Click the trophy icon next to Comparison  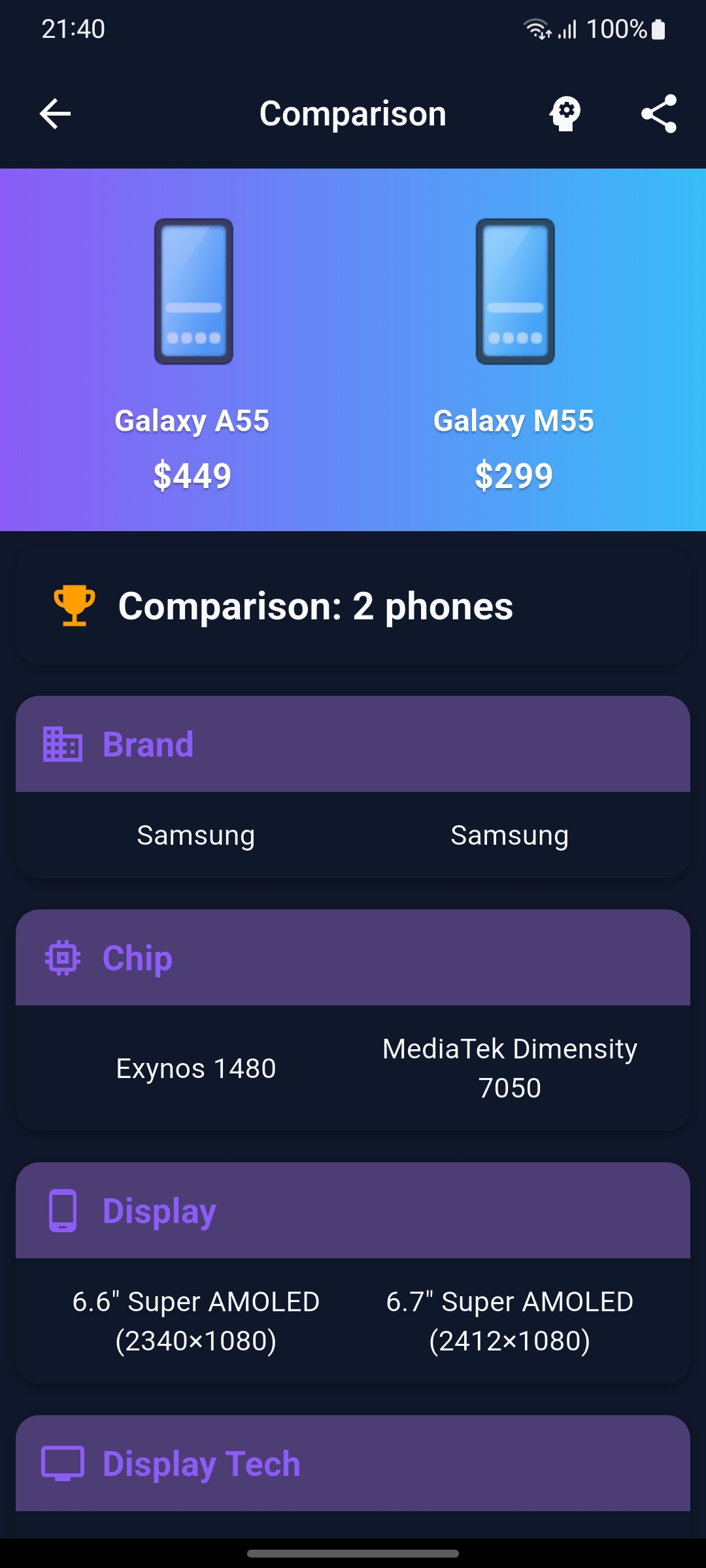click(x=74, y=608)
